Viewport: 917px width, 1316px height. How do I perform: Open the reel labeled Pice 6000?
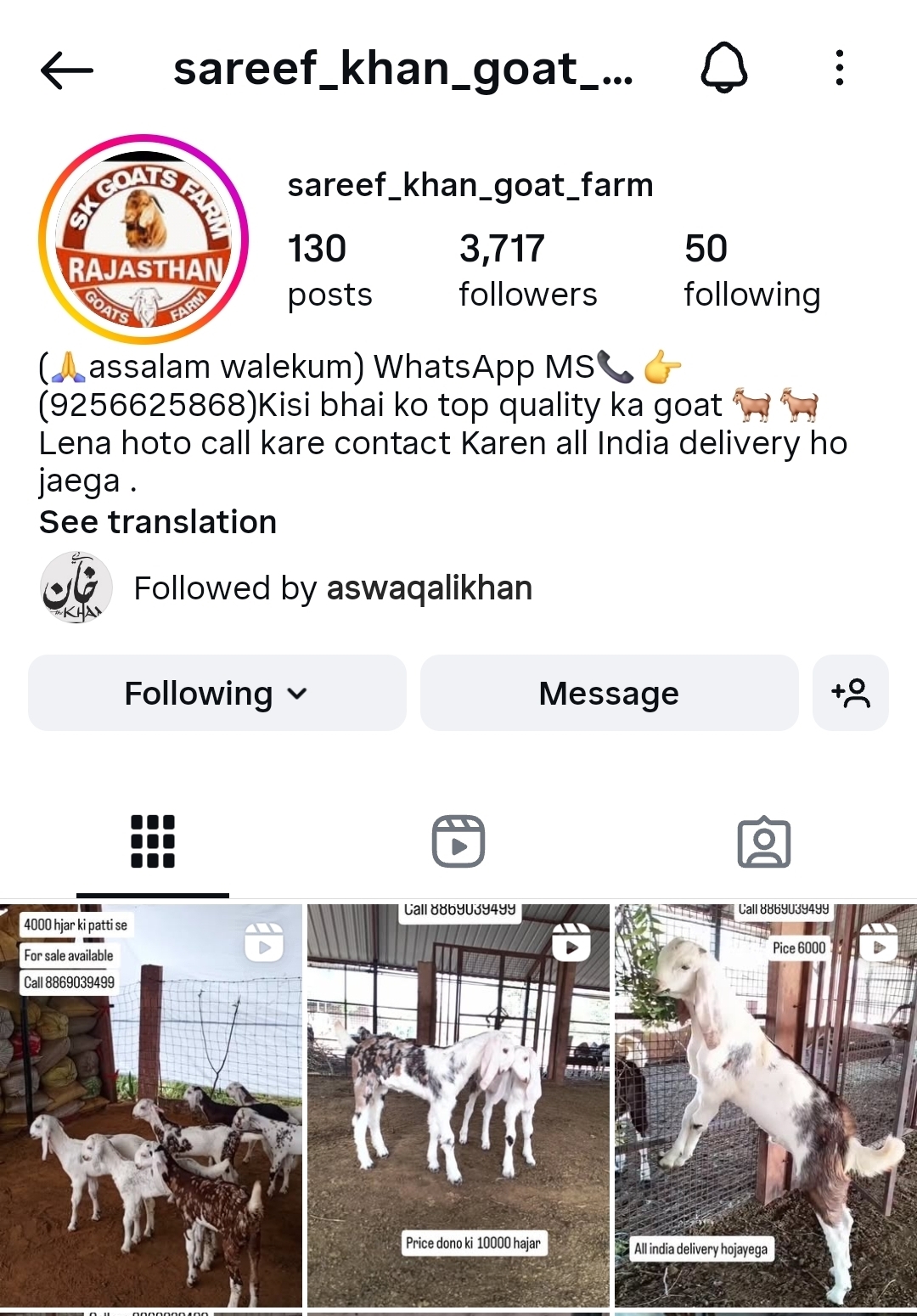point(766,1104)
